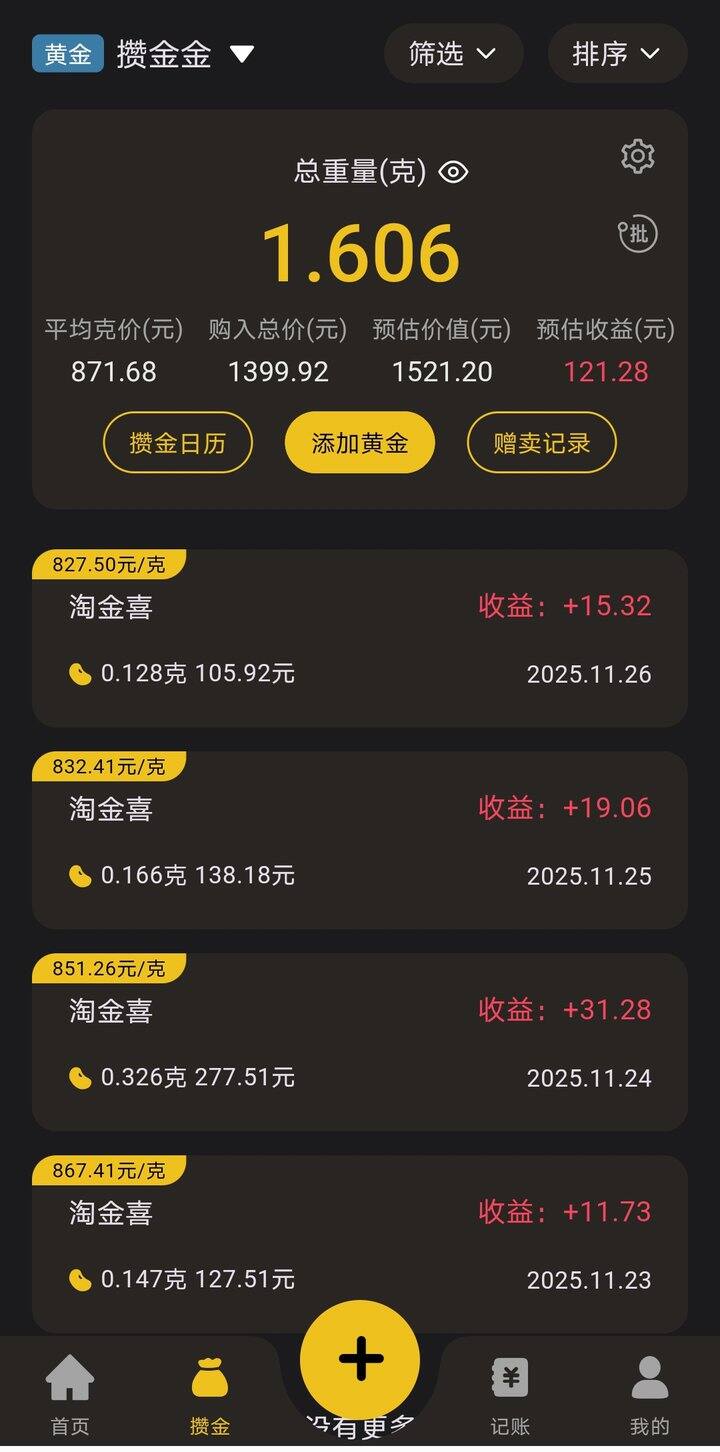Open the 淘金喜 record dated 2025.11.25
Screen dimensions: 720x1452
coord(360,842)
